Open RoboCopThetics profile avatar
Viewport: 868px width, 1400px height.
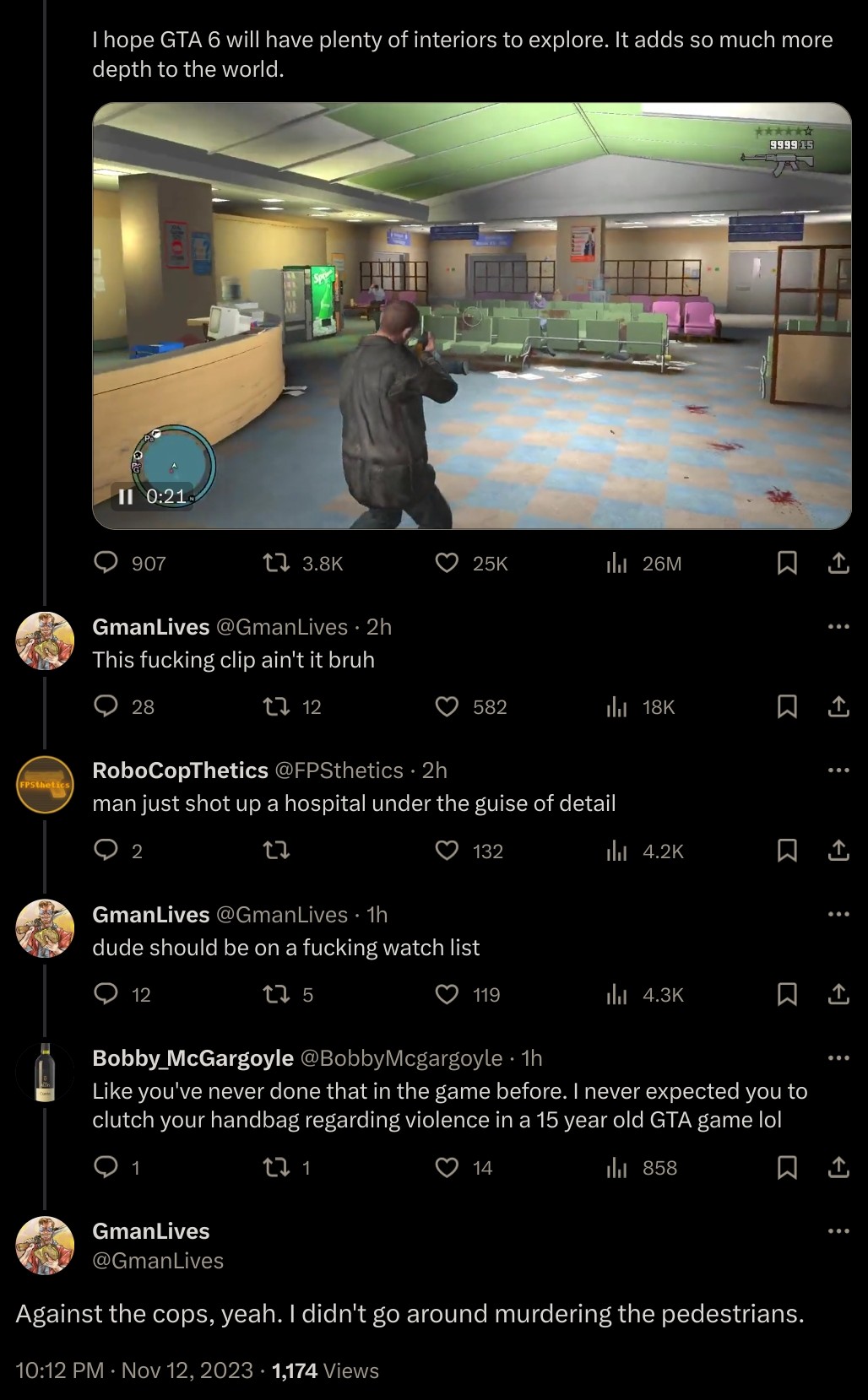pyautogui.click(x=46, y=785)
